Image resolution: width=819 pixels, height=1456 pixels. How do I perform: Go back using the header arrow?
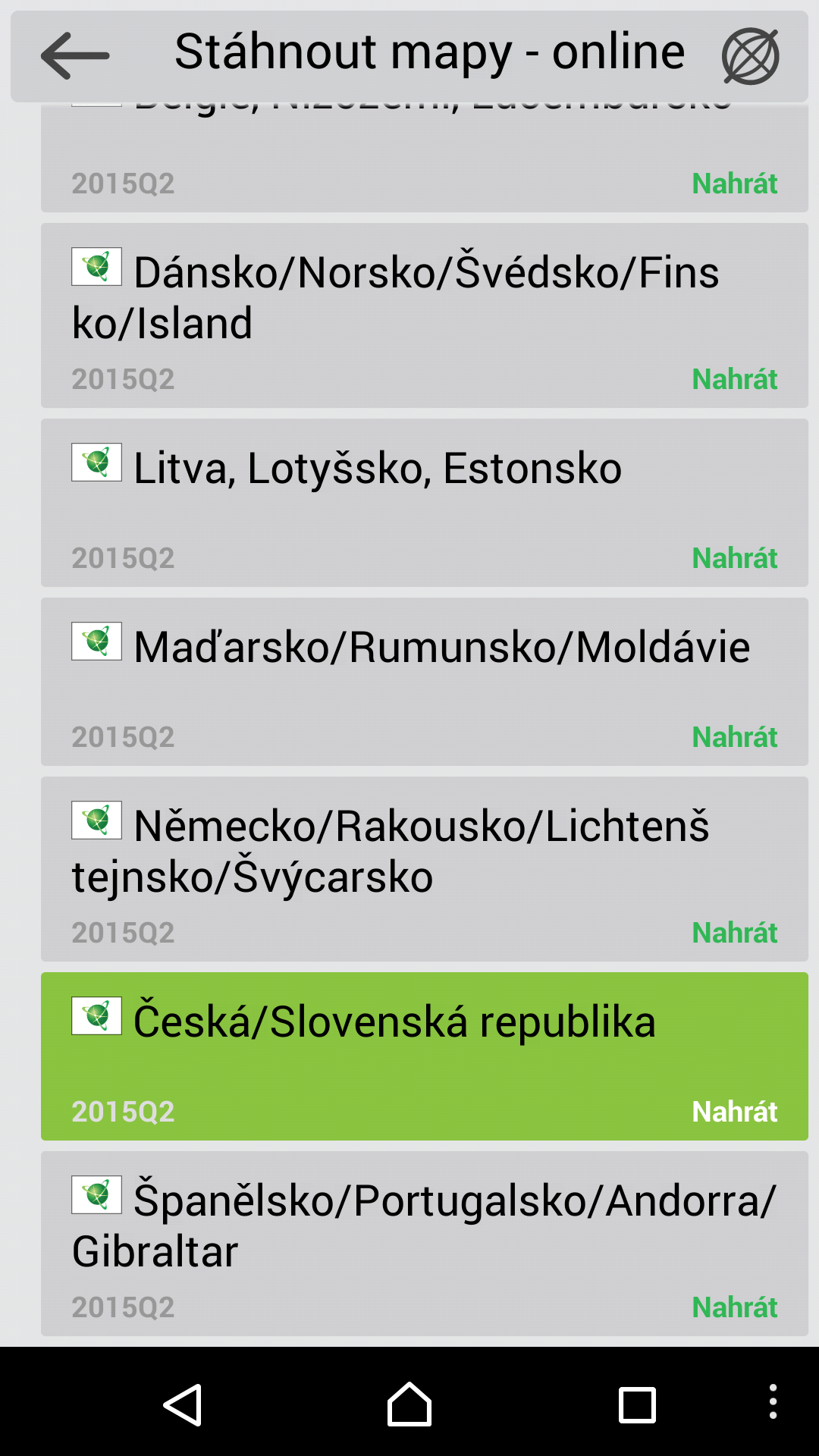(x=75, y=55)
